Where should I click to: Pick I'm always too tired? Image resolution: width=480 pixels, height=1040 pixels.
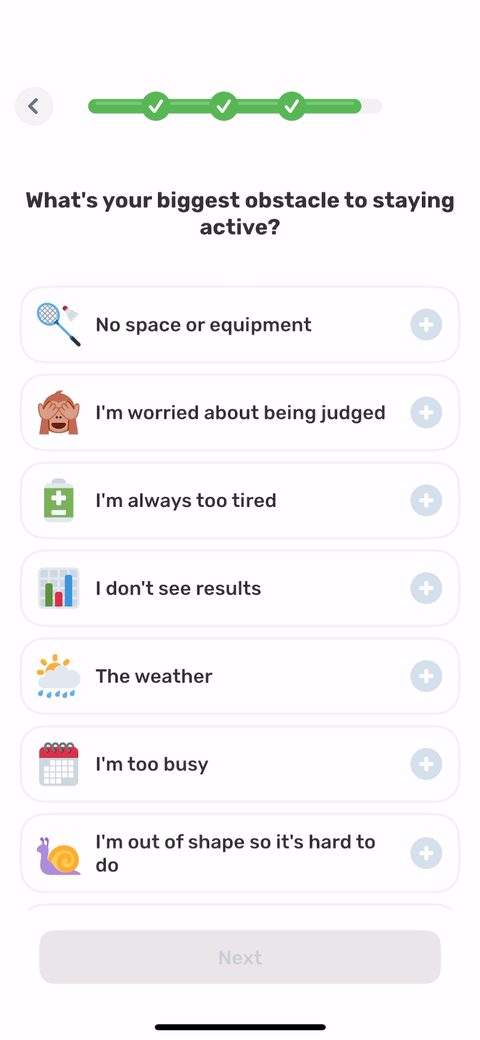click(240, 500)
